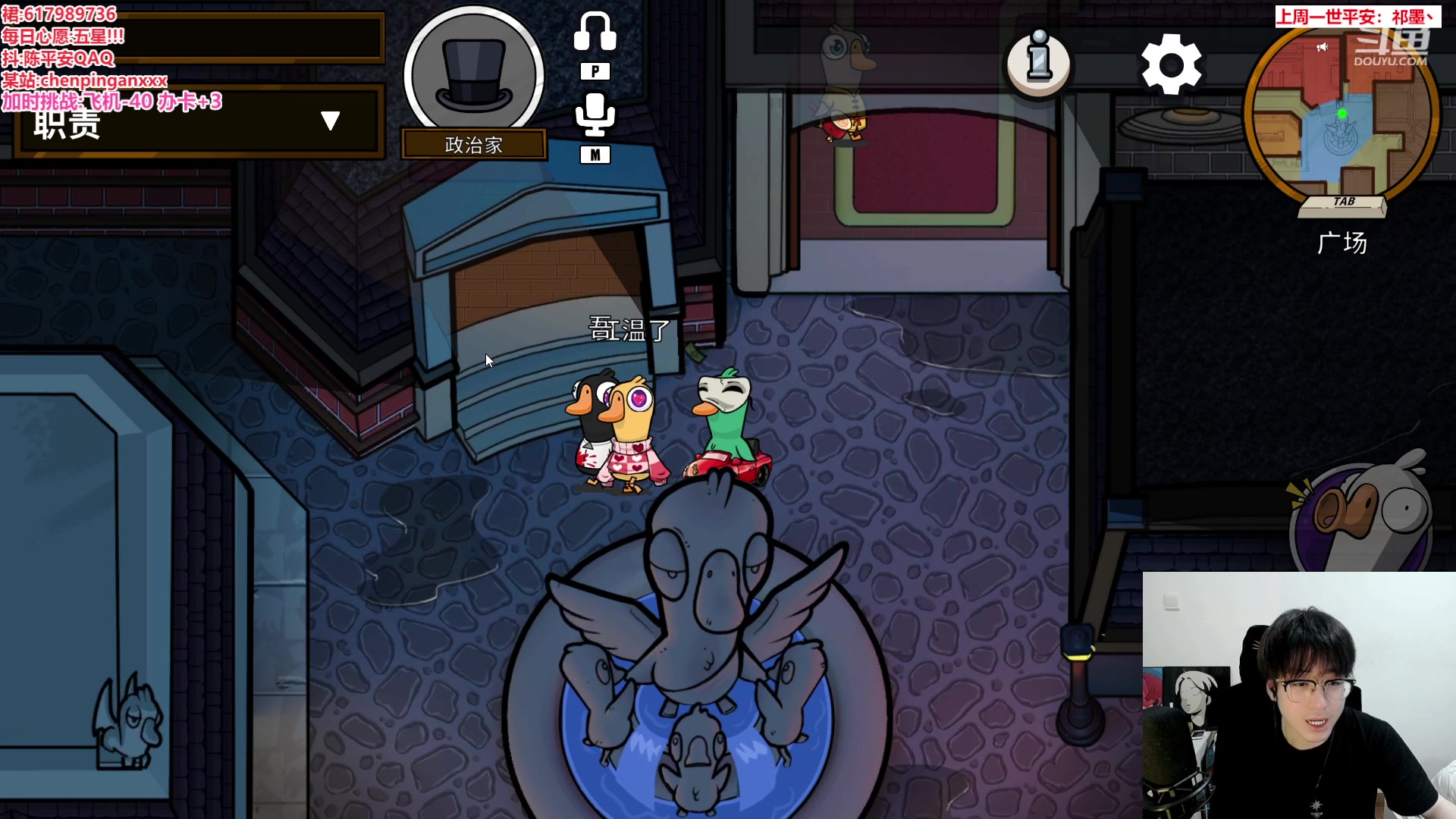Open the settings gear

tap(1171, 64)
